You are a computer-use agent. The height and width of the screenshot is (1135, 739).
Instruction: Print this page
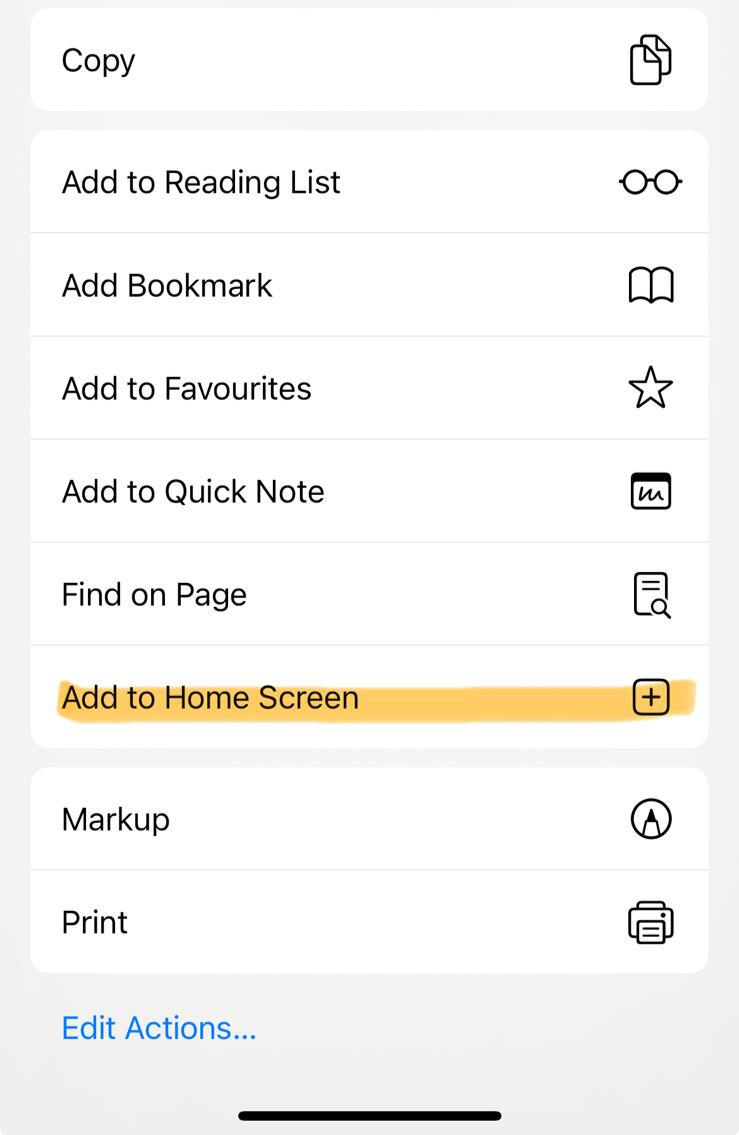point(369,922)
